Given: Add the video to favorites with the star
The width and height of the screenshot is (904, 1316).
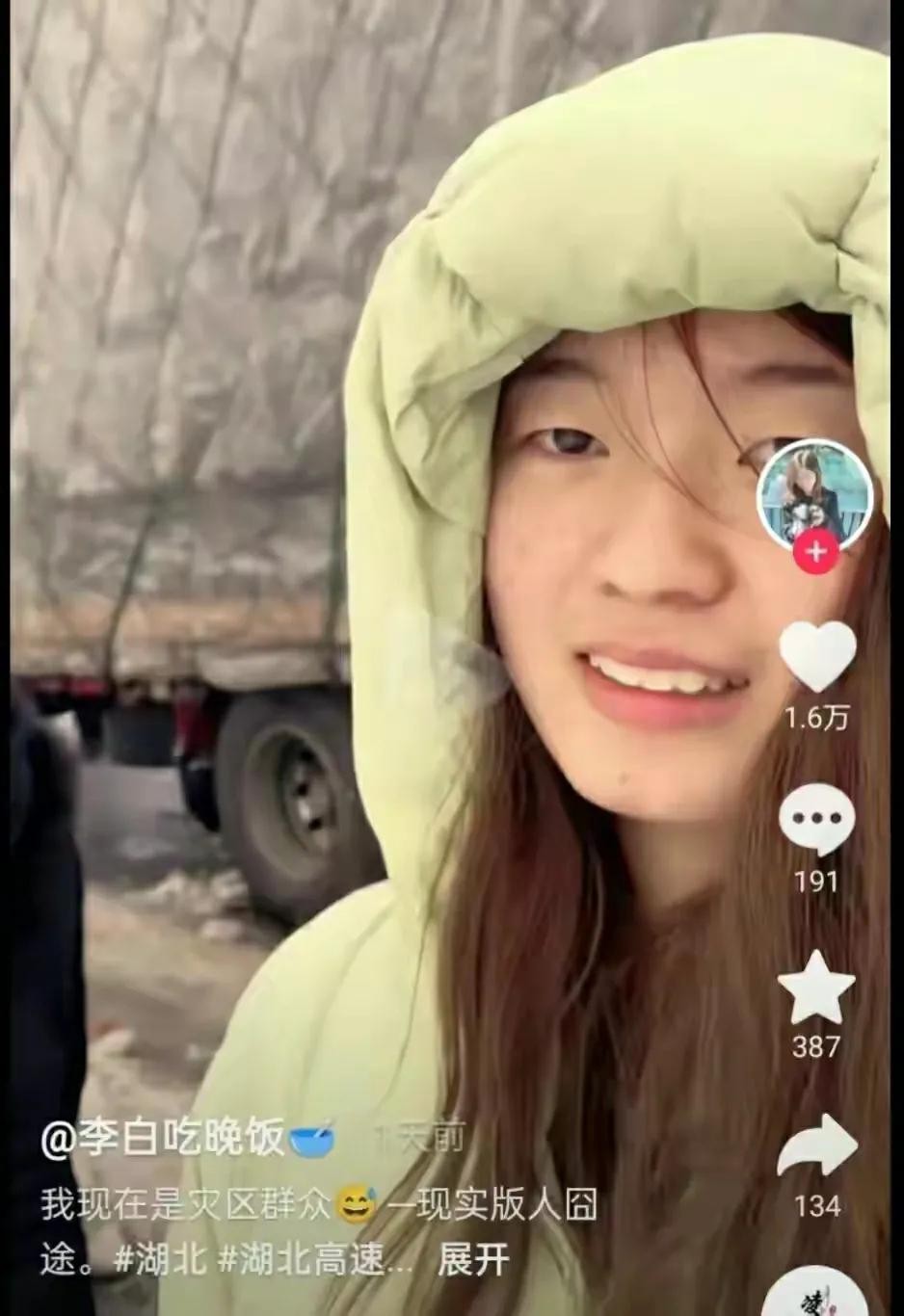Looking at the screenshot, I should click(x=816, y=987).
